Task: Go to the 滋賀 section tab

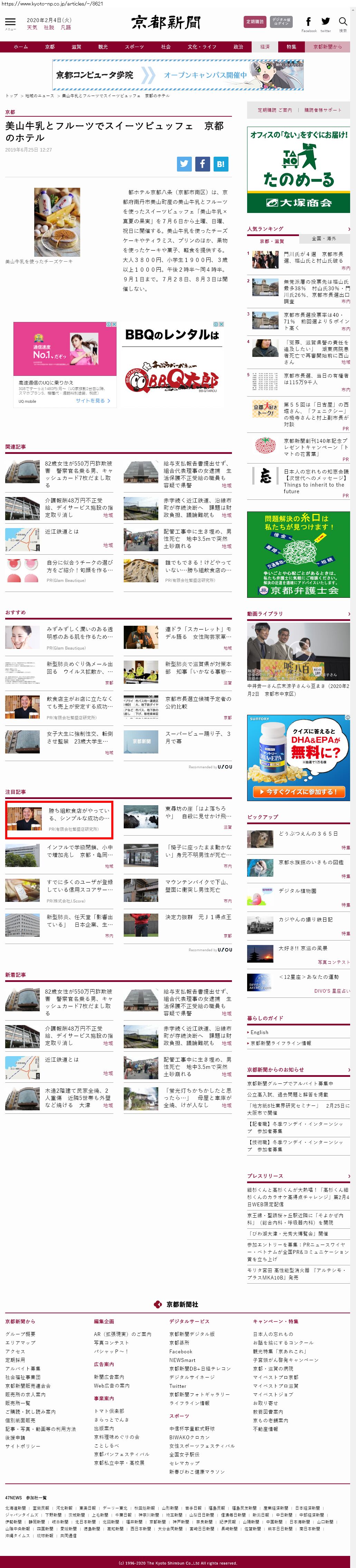Action: (x=76, y=47)
